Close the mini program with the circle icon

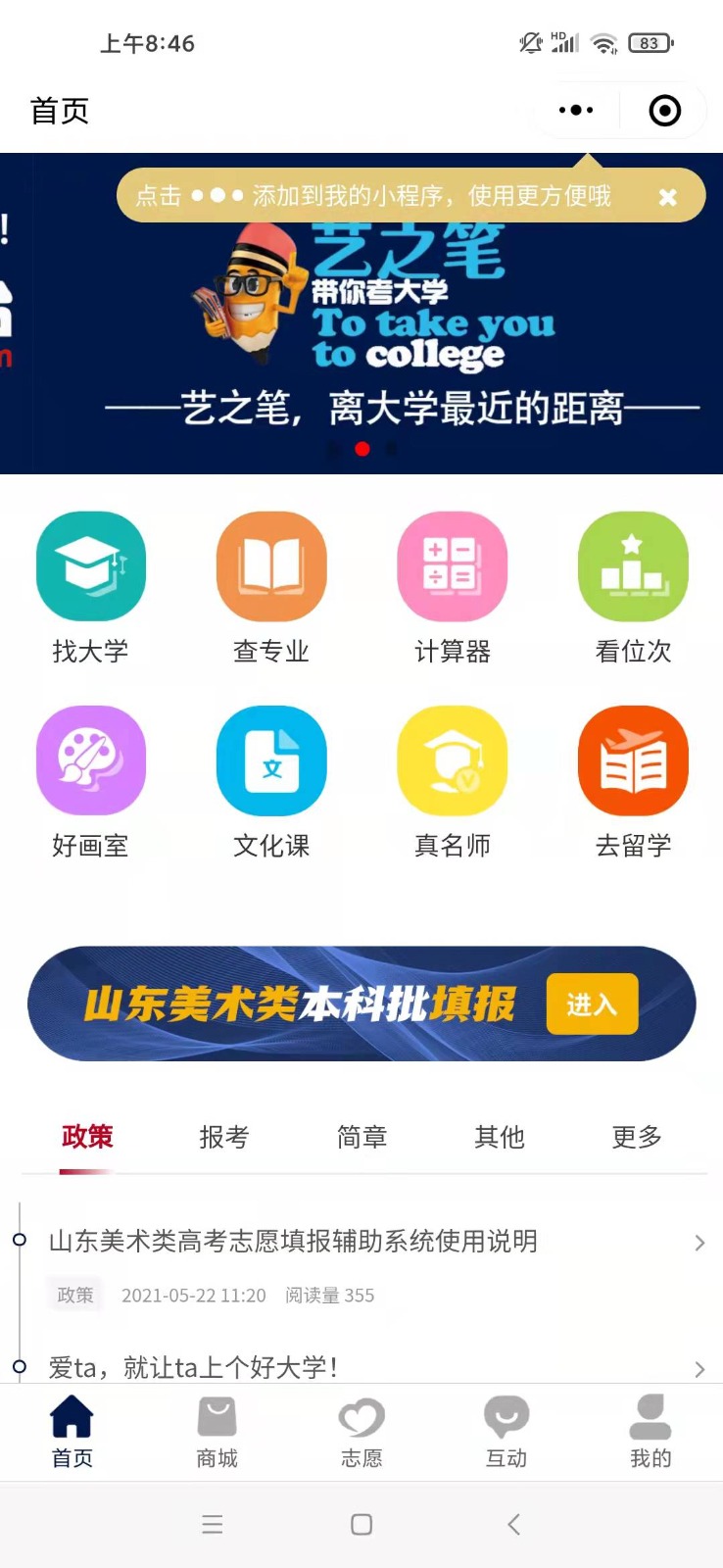[665, 111]
